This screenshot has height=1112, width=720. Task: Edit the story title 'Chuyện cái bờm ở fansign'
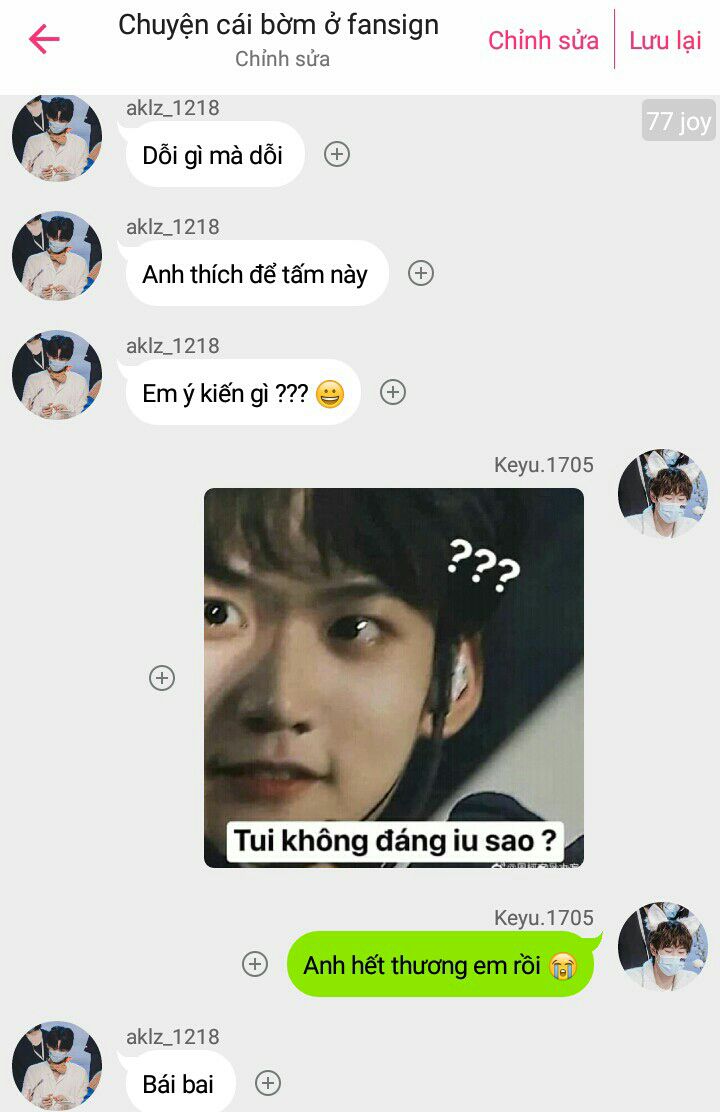[x=278, y=25]
